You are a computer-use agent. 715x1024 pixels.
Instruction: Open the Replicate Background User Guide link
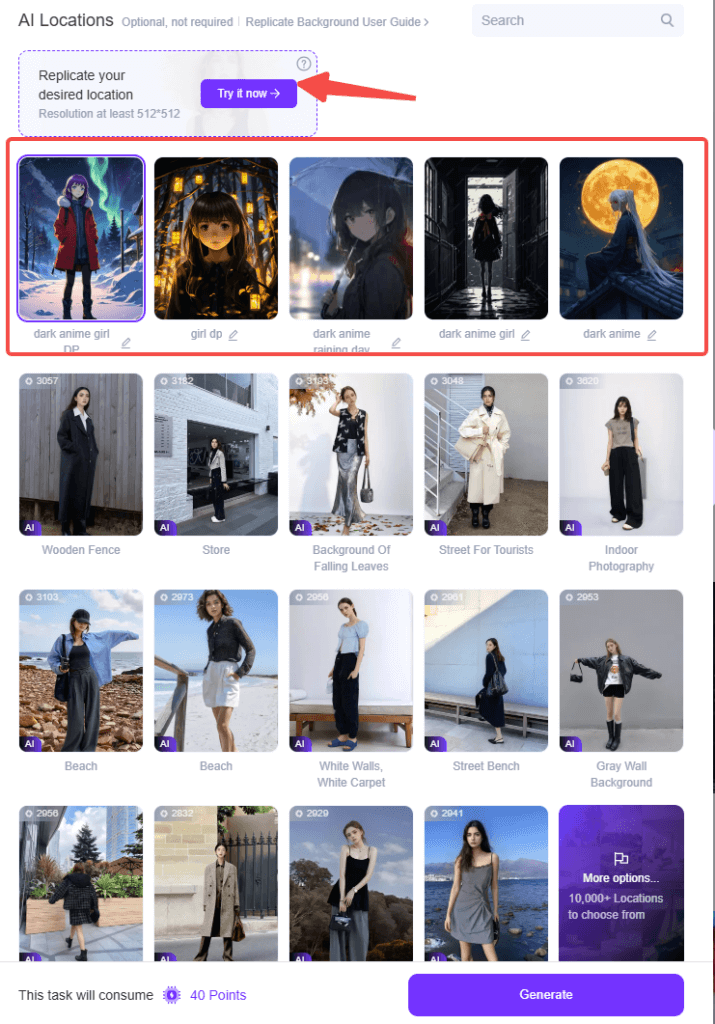pyautogui.click(x=337, y=21)
